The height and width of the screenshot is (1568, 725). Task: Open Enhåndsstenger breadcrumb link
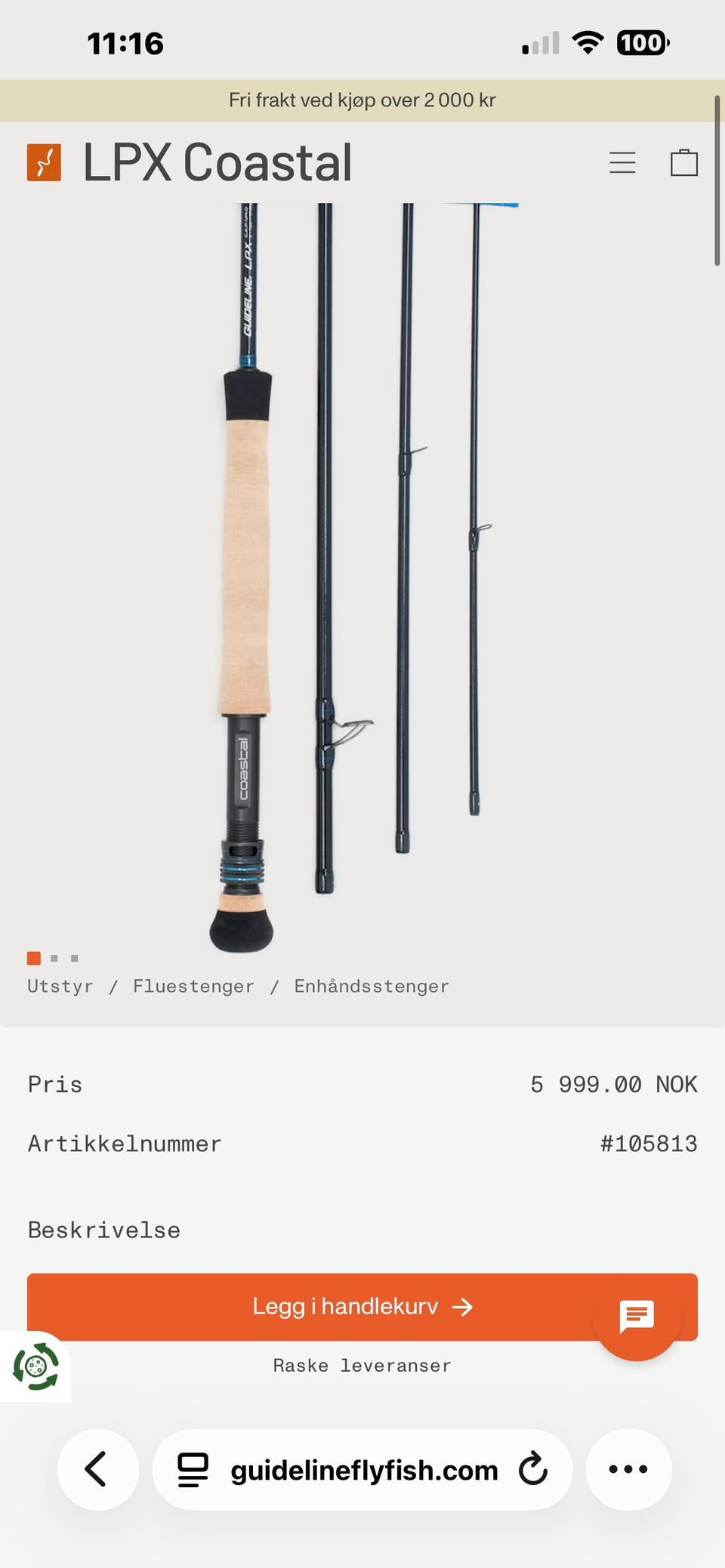click(372, 986)
